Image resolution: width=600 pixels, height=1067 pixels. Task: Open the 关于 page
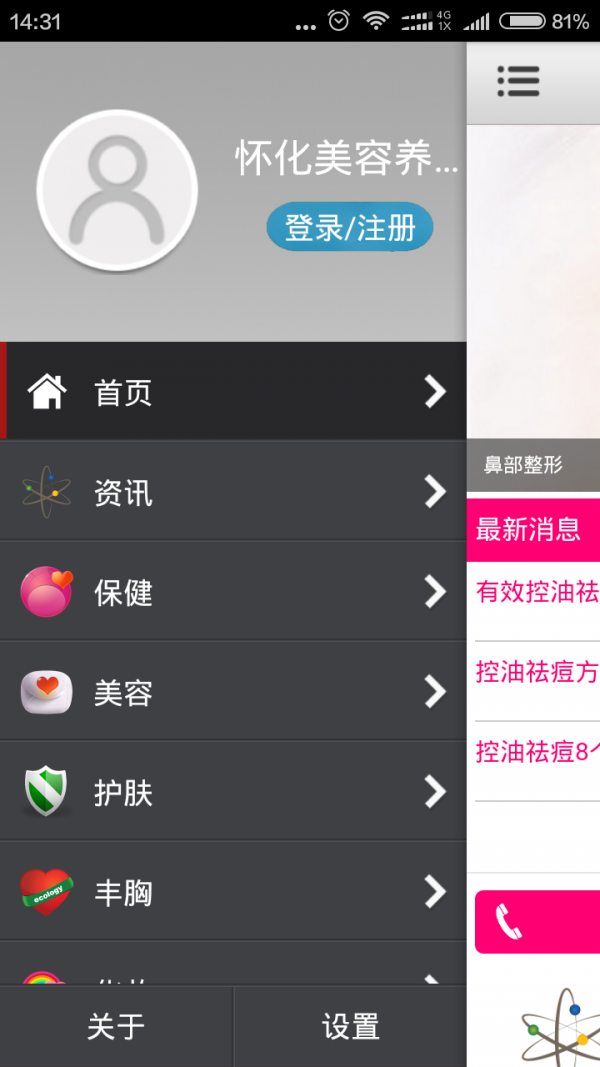(116, 1026)
